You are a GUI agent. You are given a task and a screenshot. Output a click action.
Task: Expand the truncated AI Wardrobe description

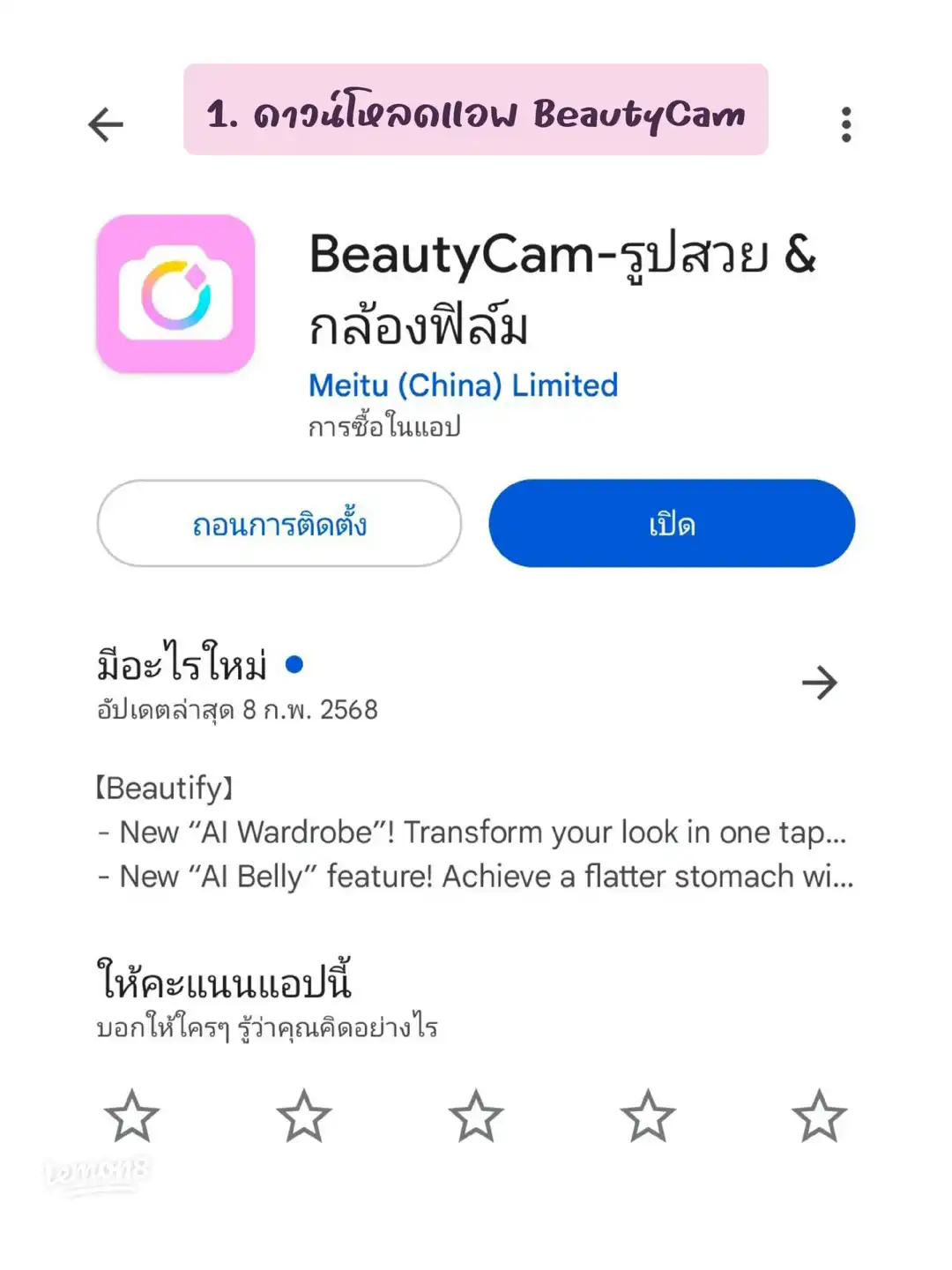tap(476, 832)
